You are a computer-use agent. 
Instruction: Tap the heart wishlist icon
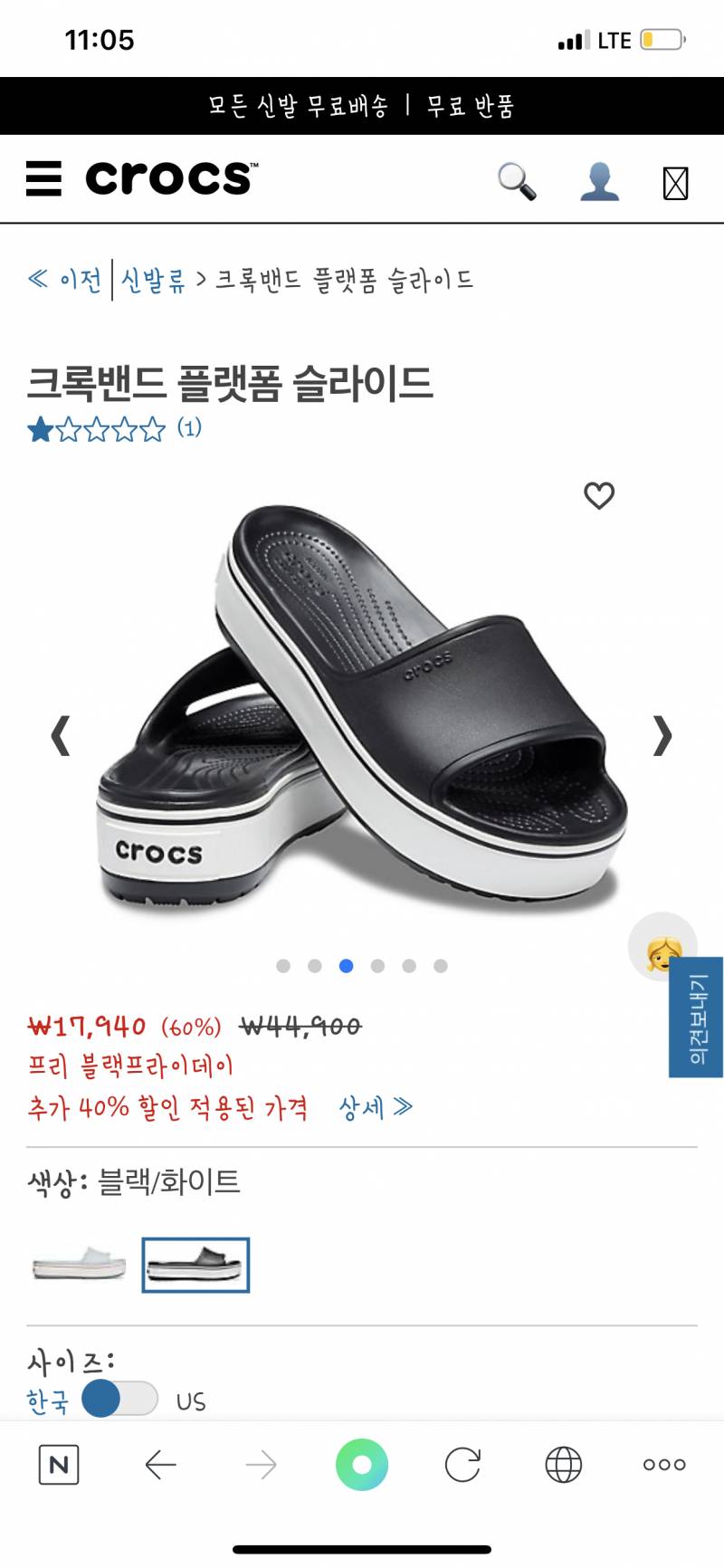tap(597, 496)
